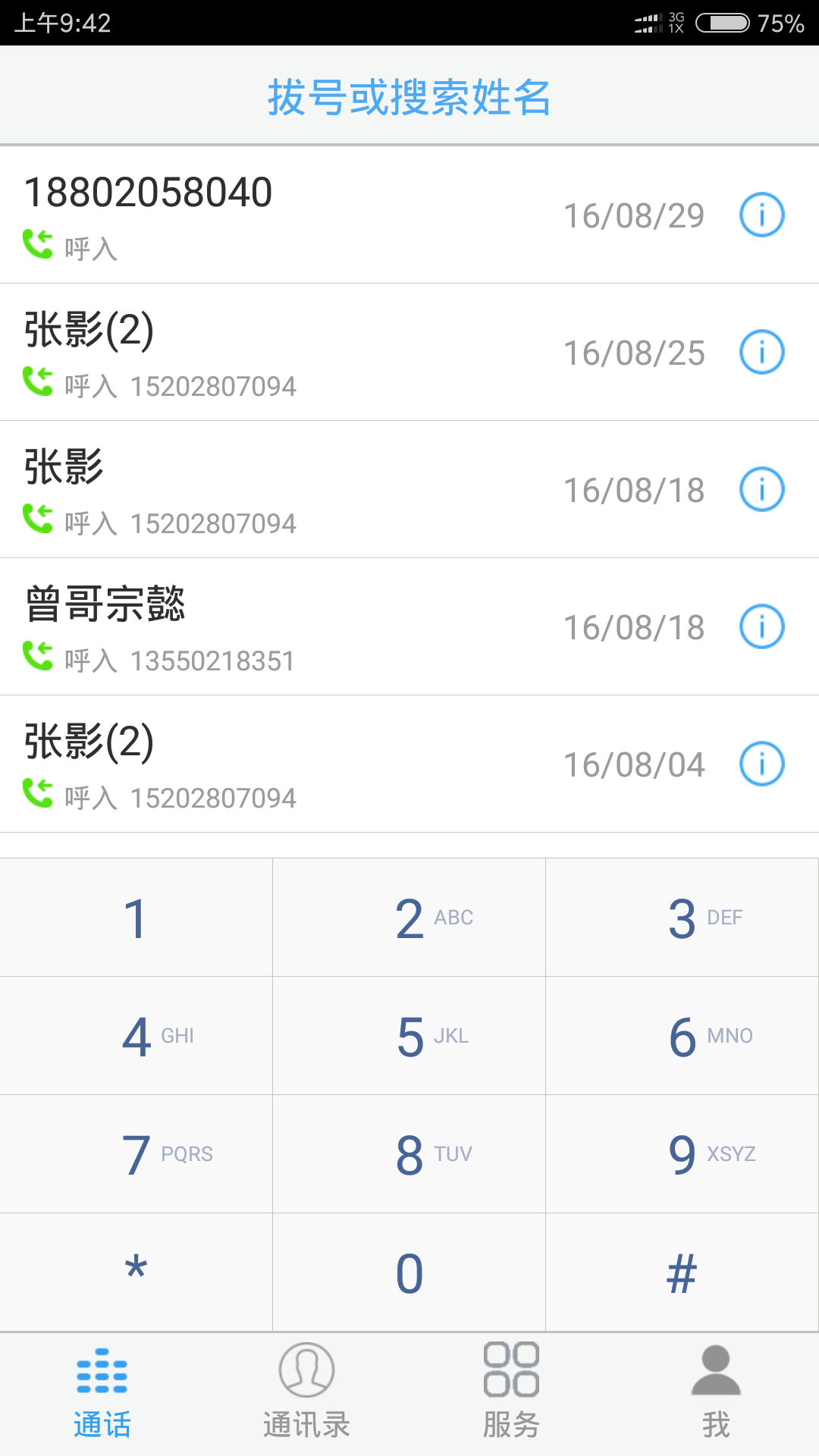819x1456 pixels.
Task: Go to the 我 profile tab
Action: click(716, 1392)
